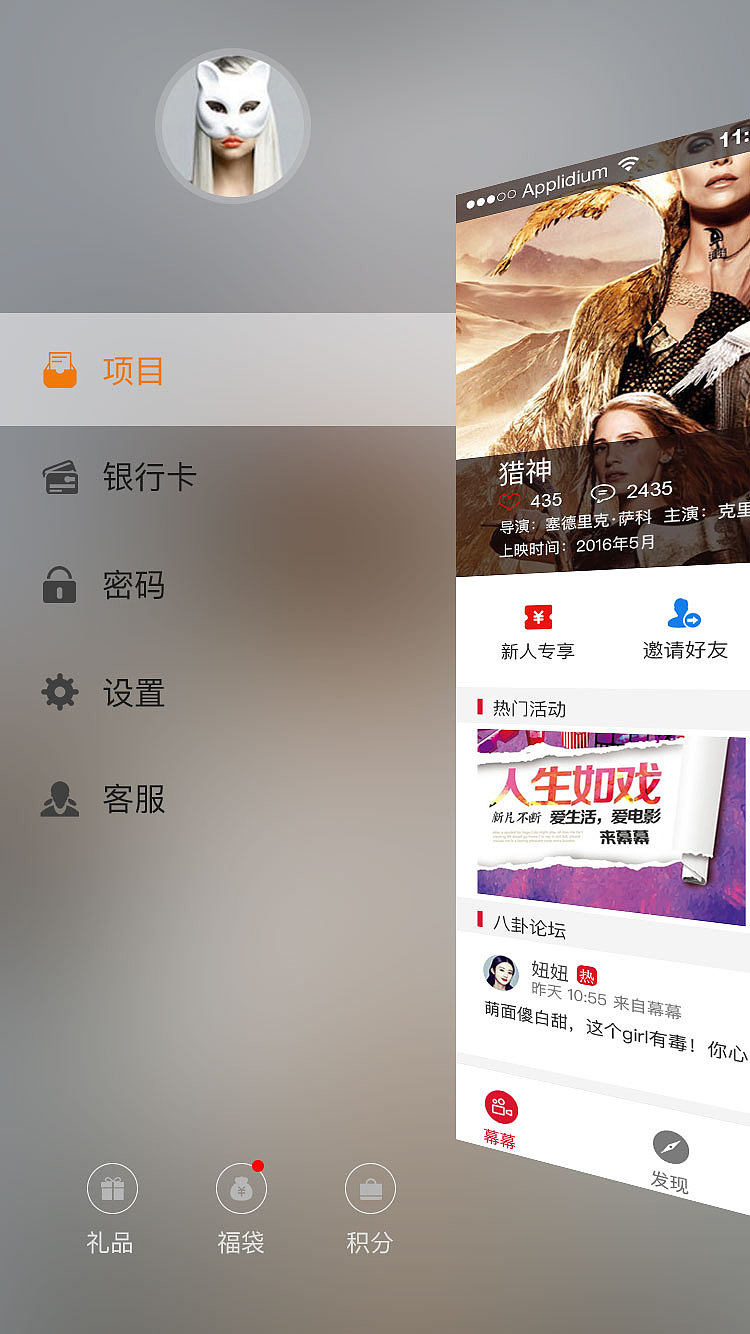Switch to the 发现 discover tab
The height and width of the screenshot is (1334, 750).
(x=670, y=1160)
